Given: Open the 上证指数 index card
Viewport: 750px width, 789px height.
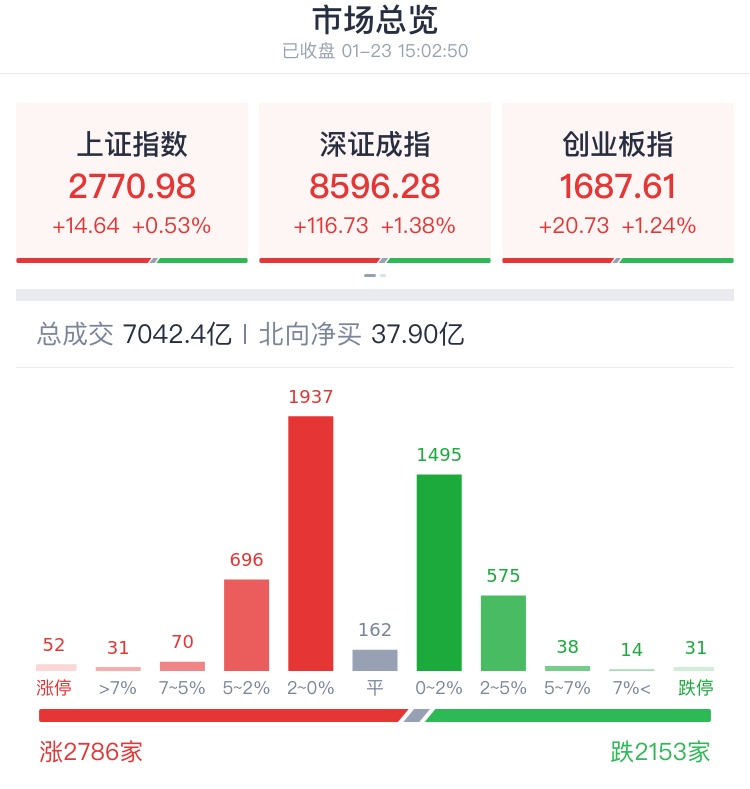Looking at the screenshot, I should (132, 183).
